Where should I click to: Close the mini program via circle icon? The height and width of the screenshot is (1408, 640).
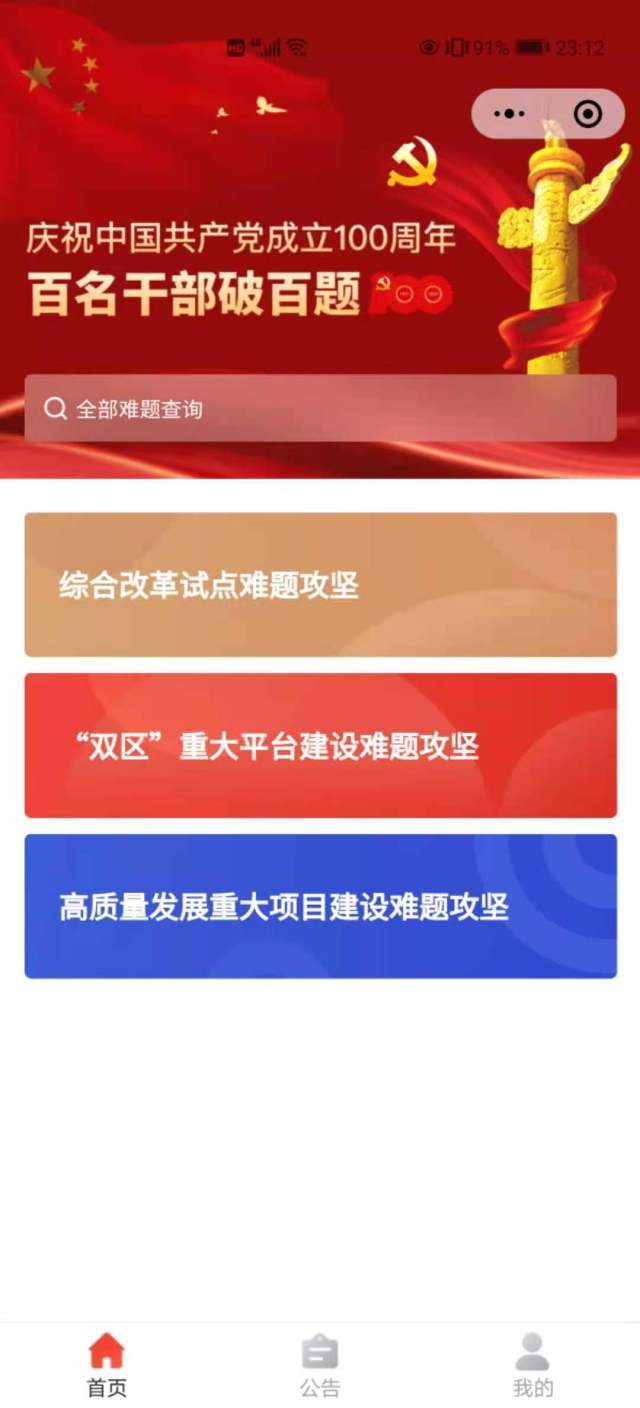pyautogui.click(x=588, y=114)
